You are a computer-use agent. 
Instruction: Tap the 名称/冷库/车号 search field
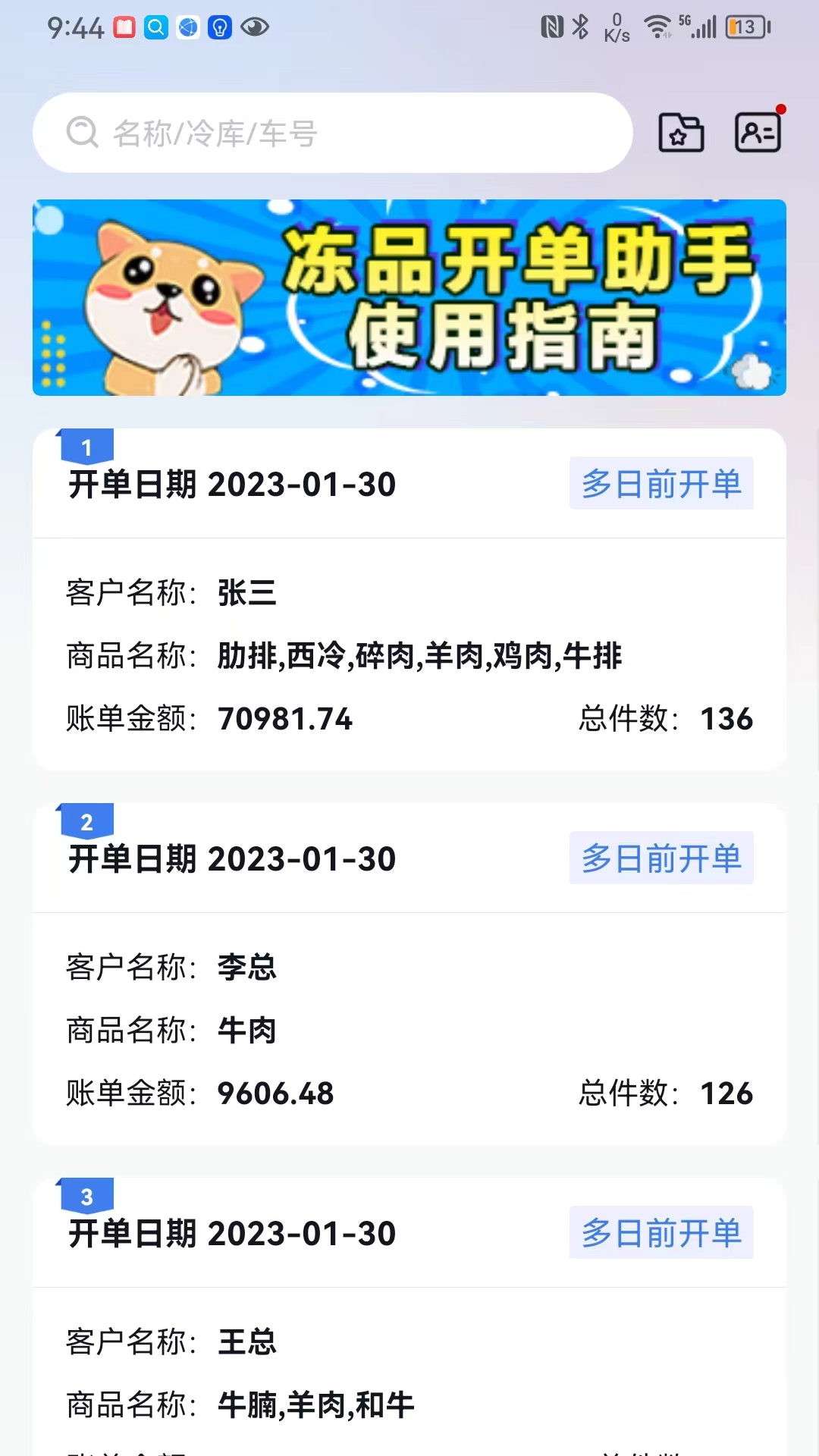coord(332,133)
